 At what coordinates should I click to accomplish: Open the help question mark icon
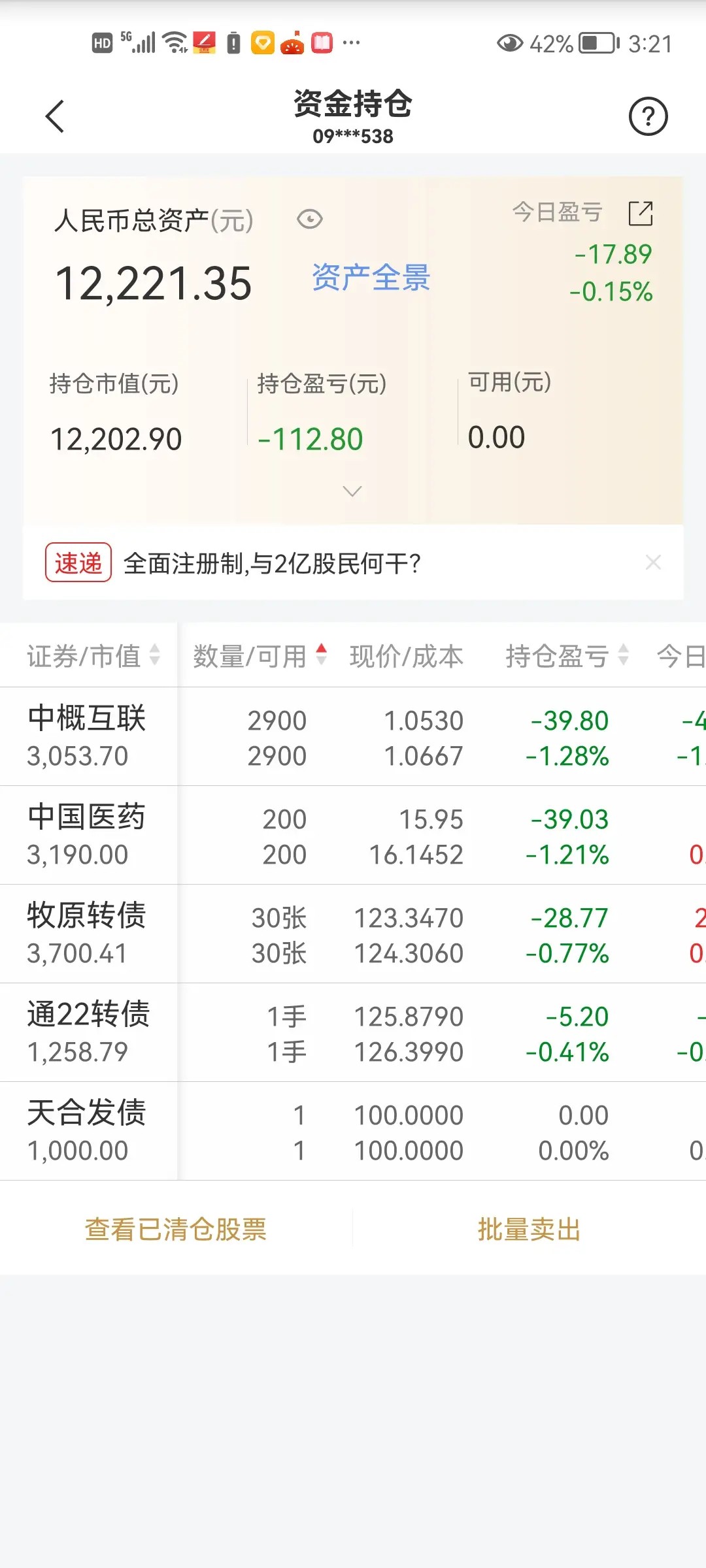648,117
